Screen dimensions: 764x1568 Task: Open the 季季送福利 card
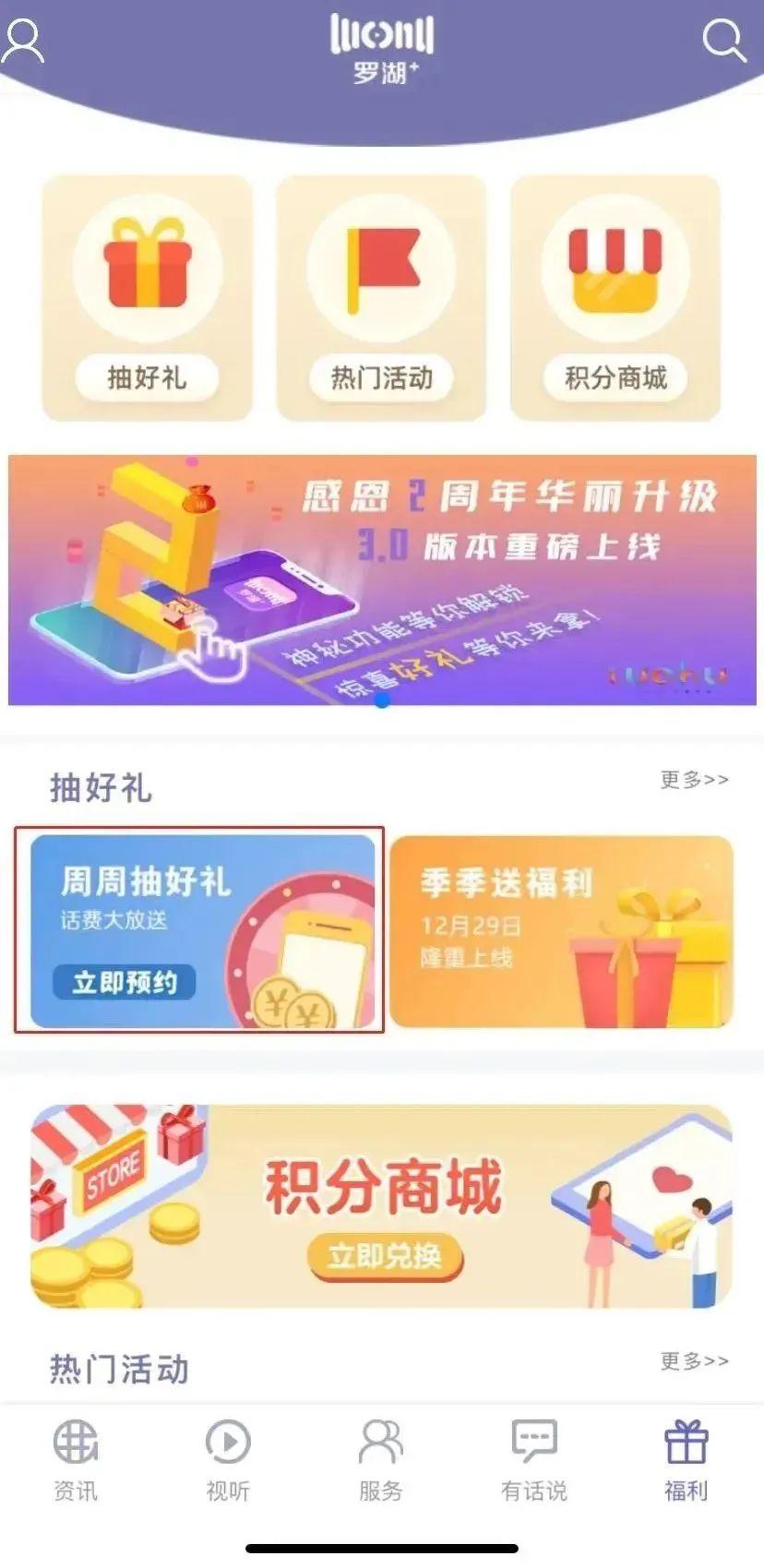[x=561, y=930]
